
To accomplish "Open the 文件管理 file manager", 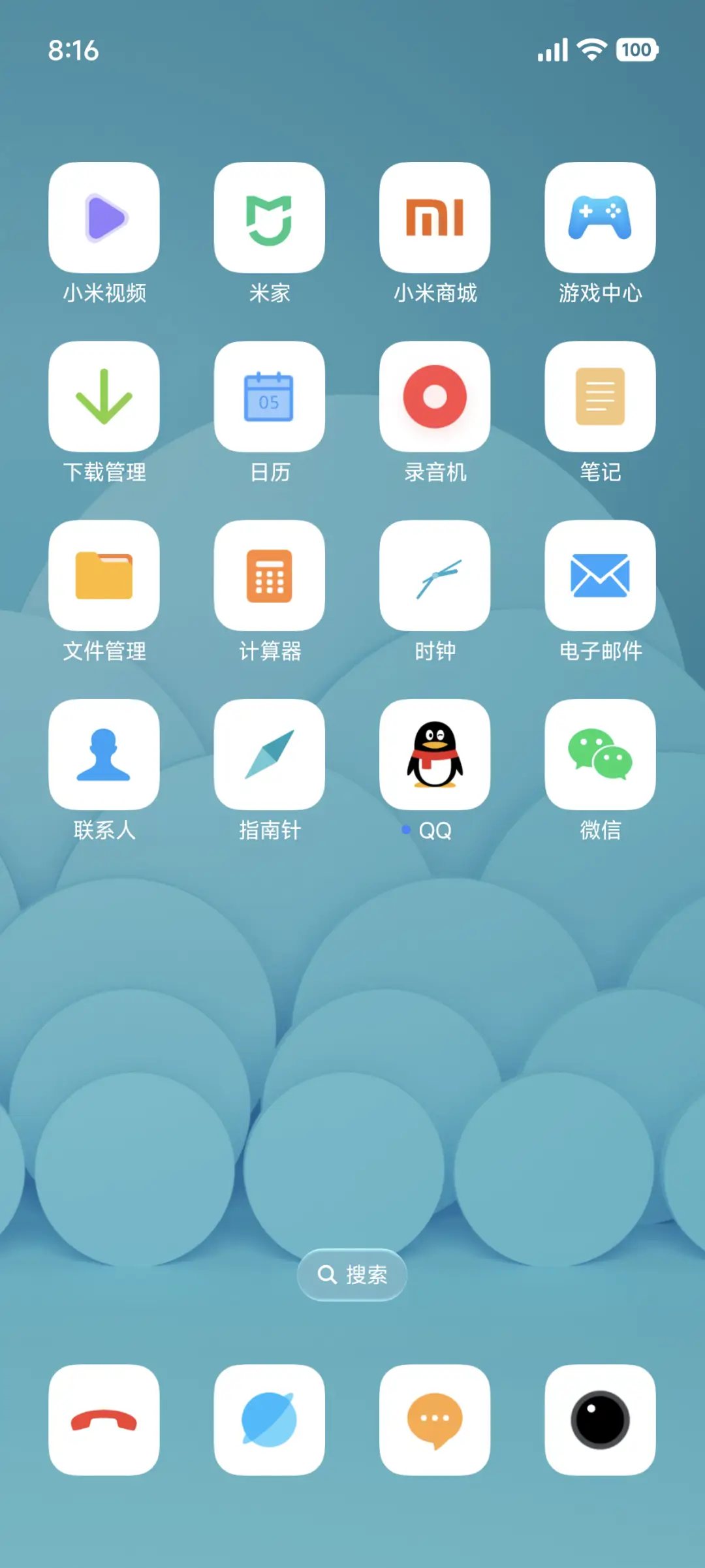I will tap(104, 576).
